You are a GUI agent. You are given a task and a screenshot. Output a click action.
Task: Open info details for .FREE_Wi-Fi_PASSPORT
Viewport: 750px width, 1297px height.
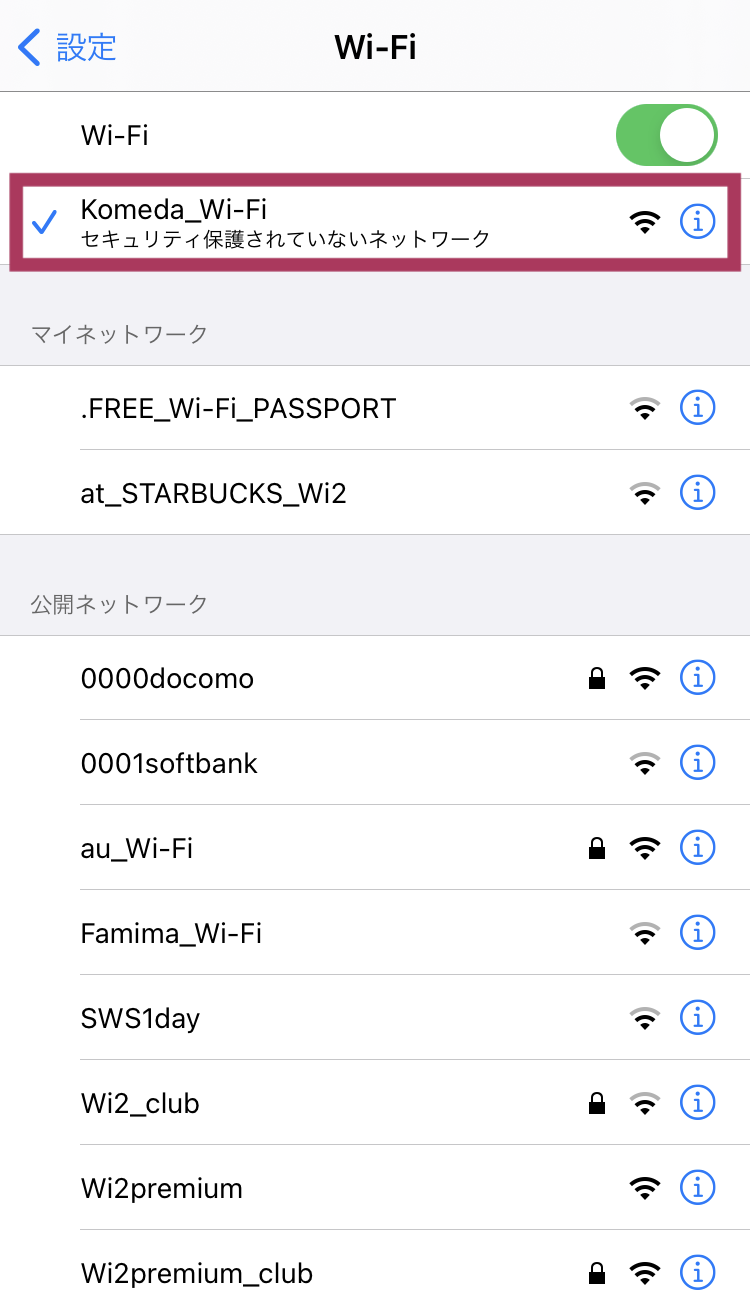(x=698, y=407)
